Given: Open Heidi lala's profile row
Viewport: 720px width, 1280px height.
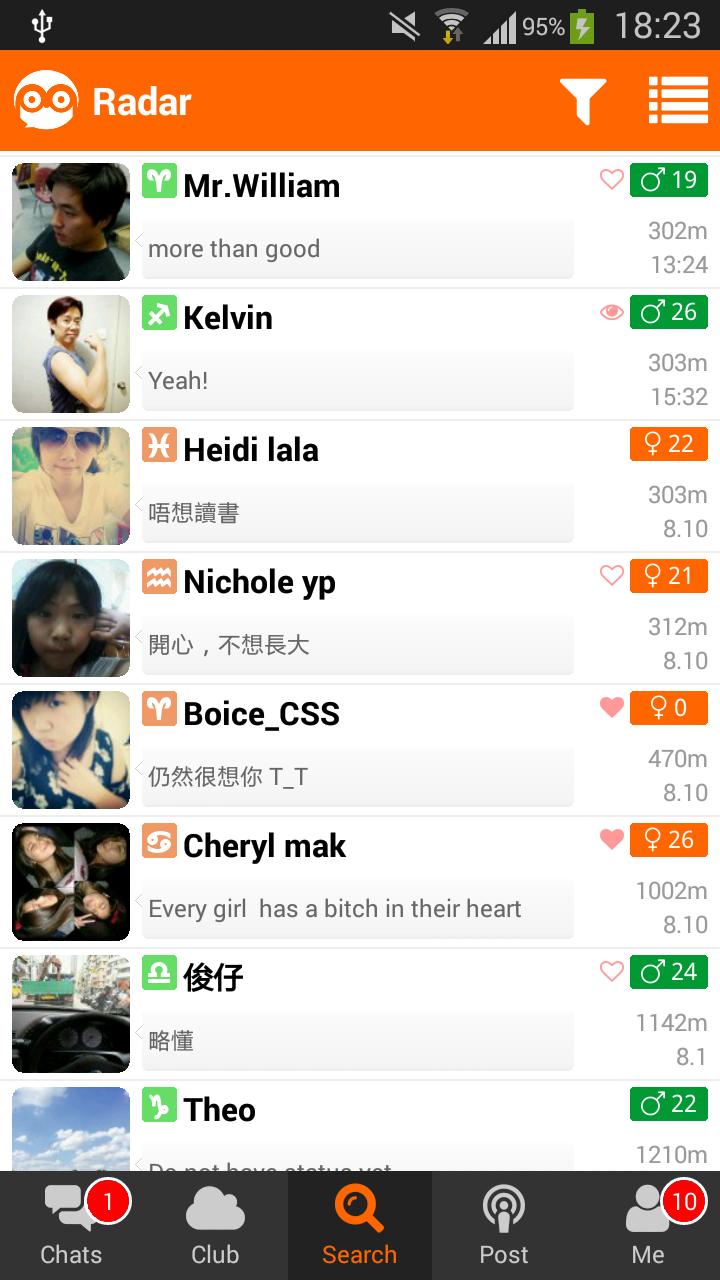Looking at the screenshot, I should tap(360, 486).
